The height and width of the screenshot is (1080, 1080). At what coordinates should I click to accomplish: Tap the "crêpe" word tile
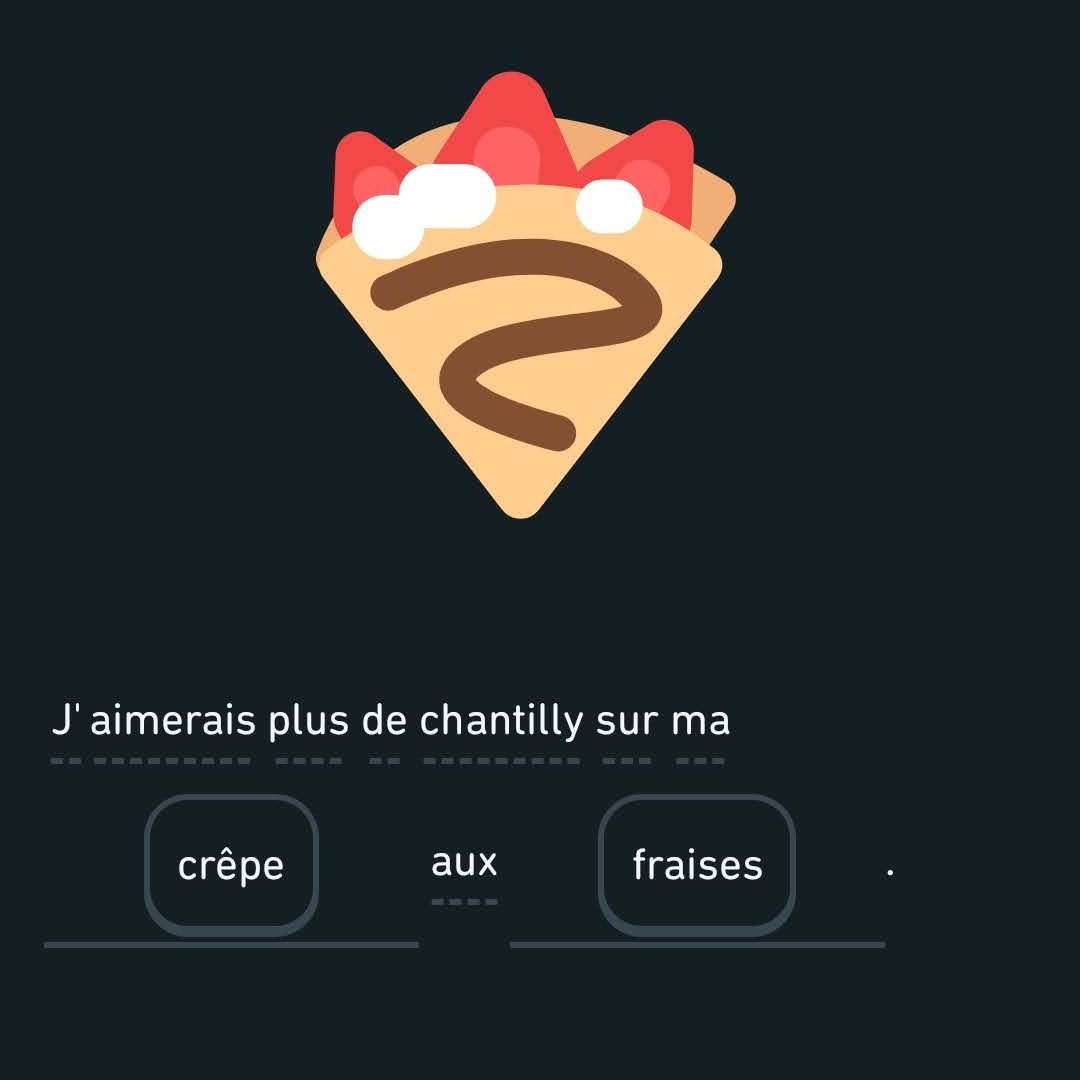click(231, 865)
